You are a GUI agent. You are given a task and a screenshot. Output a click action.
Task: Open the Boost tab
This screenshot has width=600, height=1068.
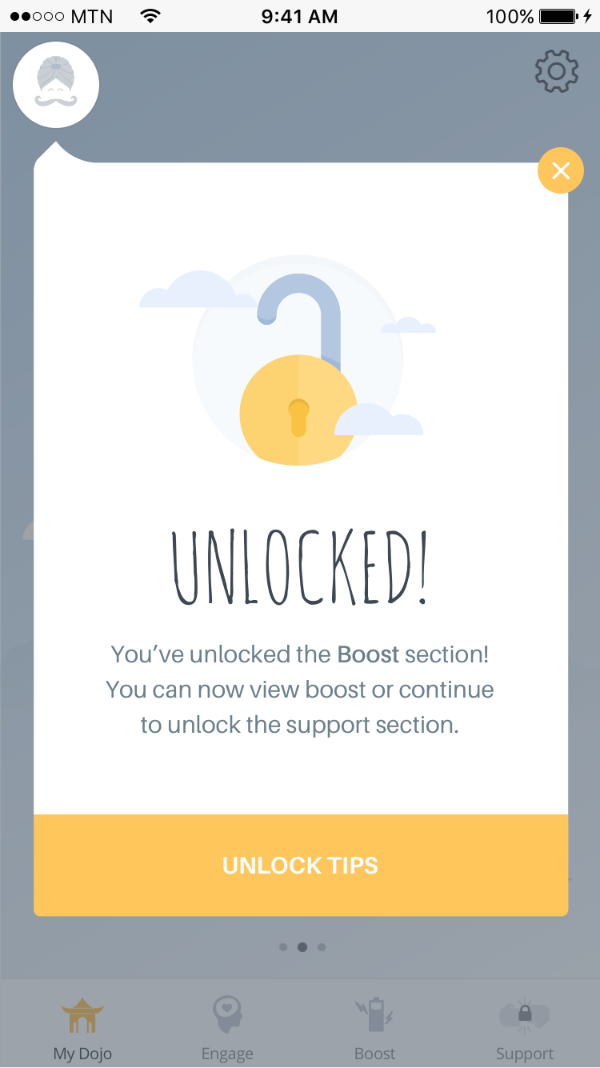click(374, 1028)
